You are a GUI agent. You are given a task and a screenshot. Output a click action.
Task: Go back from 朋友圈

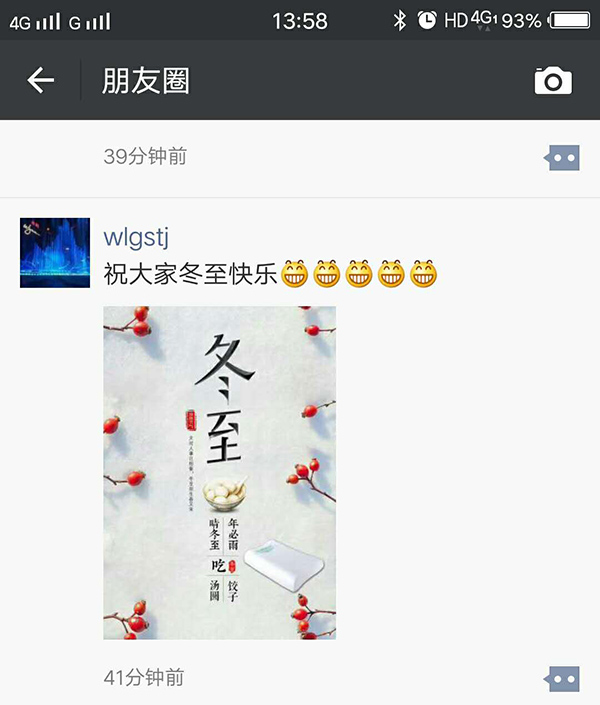click(40, 81)
